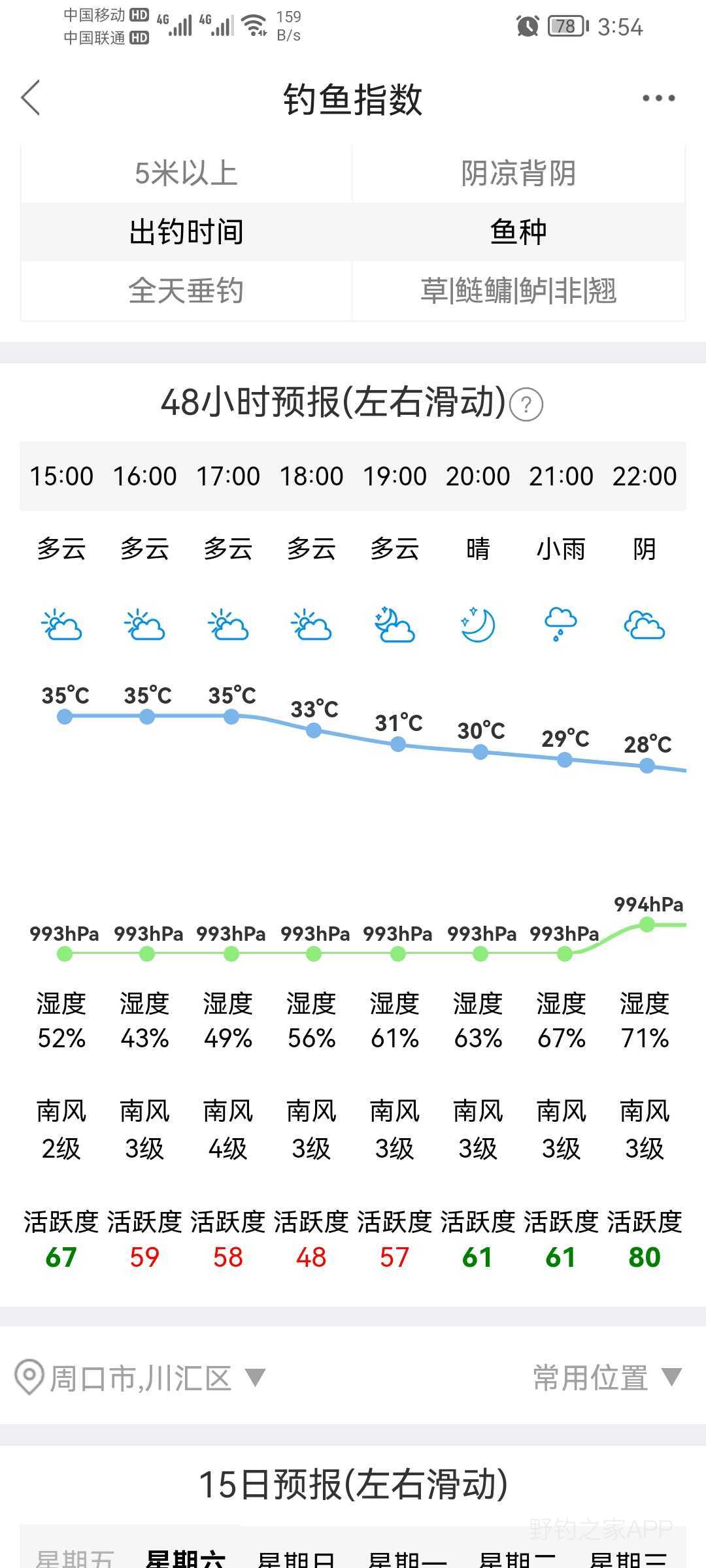Switch to the 星期一 forecast tab
Image resolution: width=706 pixels, height=1568 pixels.
[407, 1558]
